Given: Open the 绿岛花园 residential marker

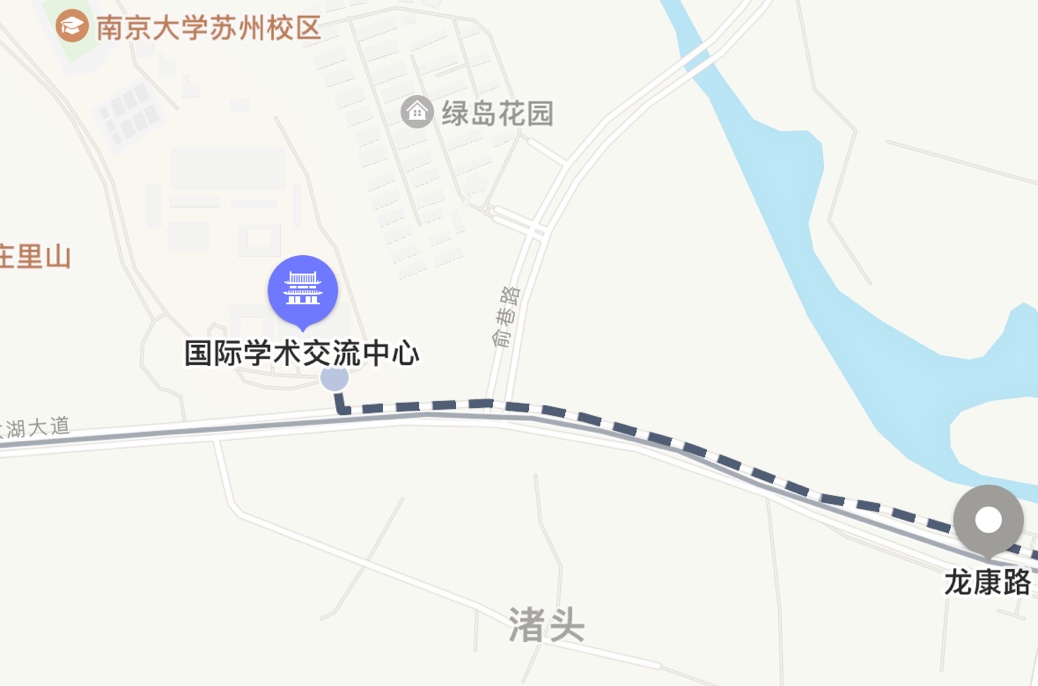Looking at the screenshot, I should (x=417, y=111).
